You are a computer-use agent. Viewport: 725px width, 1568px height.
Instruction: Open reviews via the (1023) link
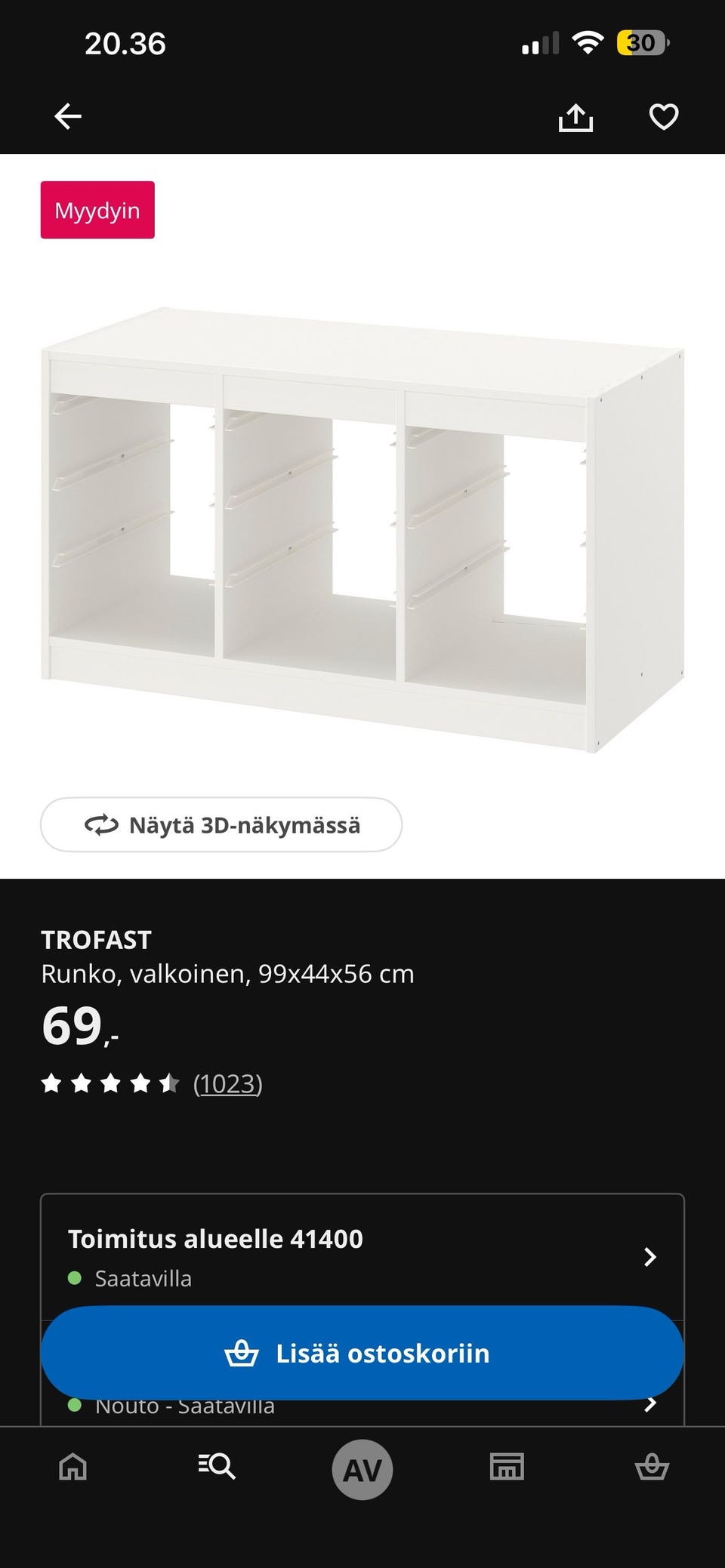227,1083
